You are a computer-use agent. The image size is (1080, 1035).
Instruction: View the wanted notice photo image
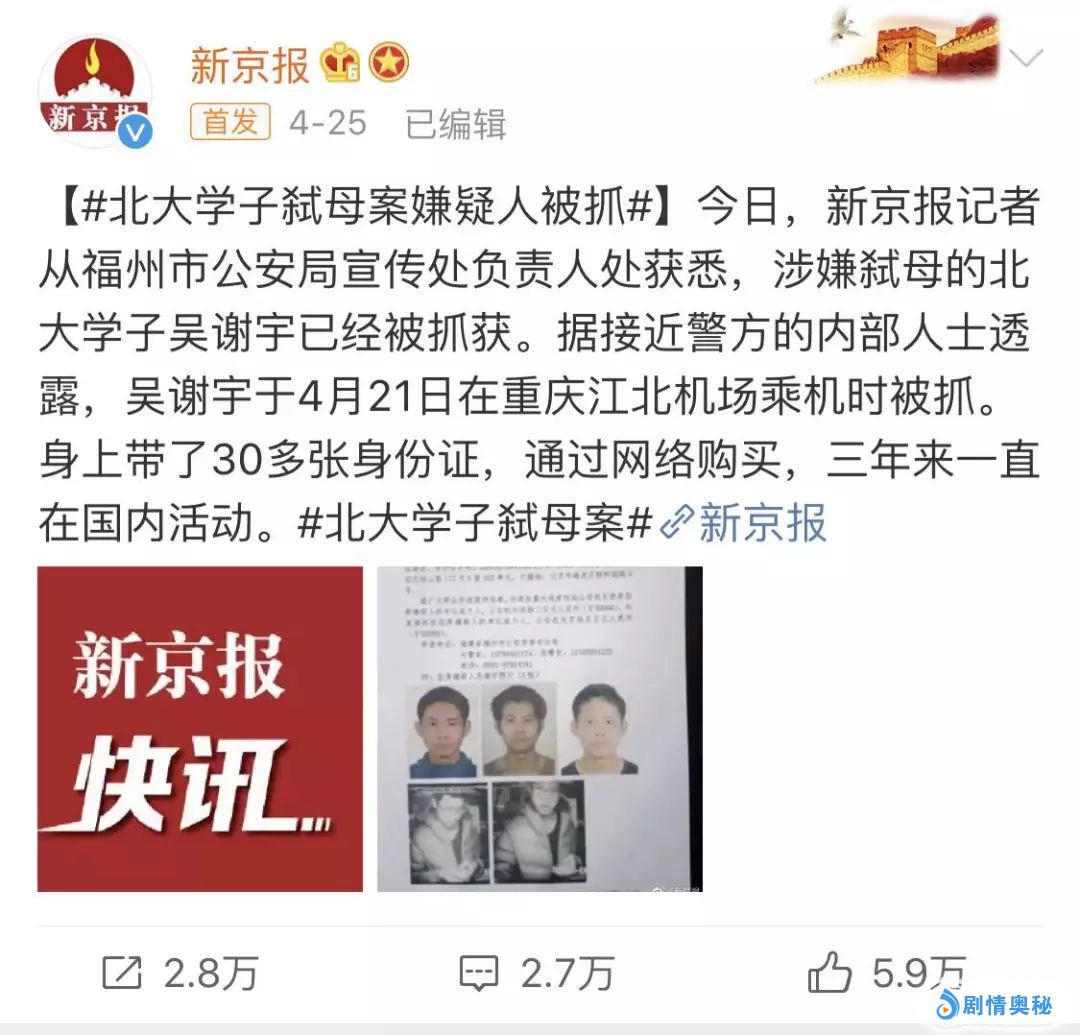[539, 729]
